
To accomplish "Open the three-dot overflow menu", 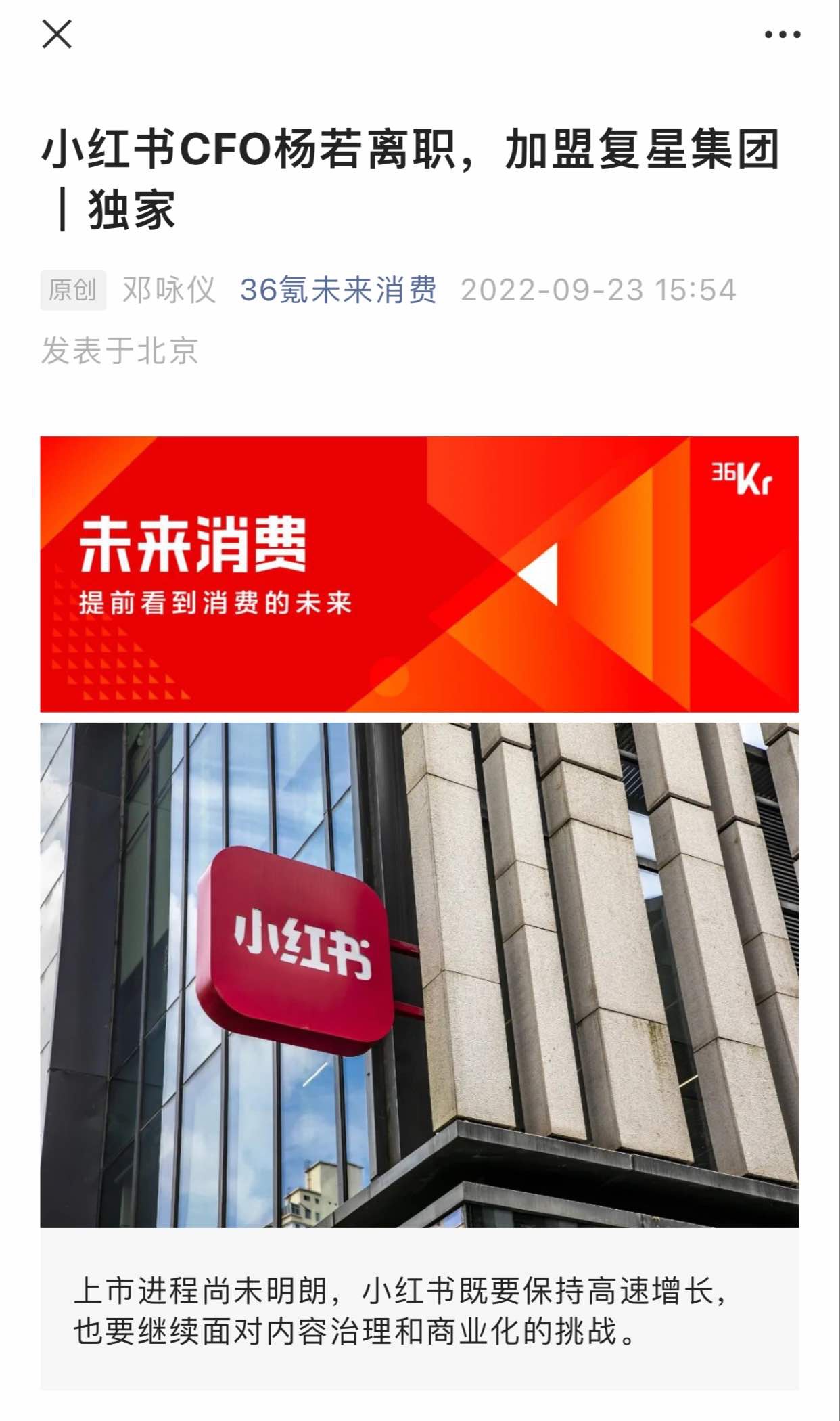I will (x=783, y=35).
